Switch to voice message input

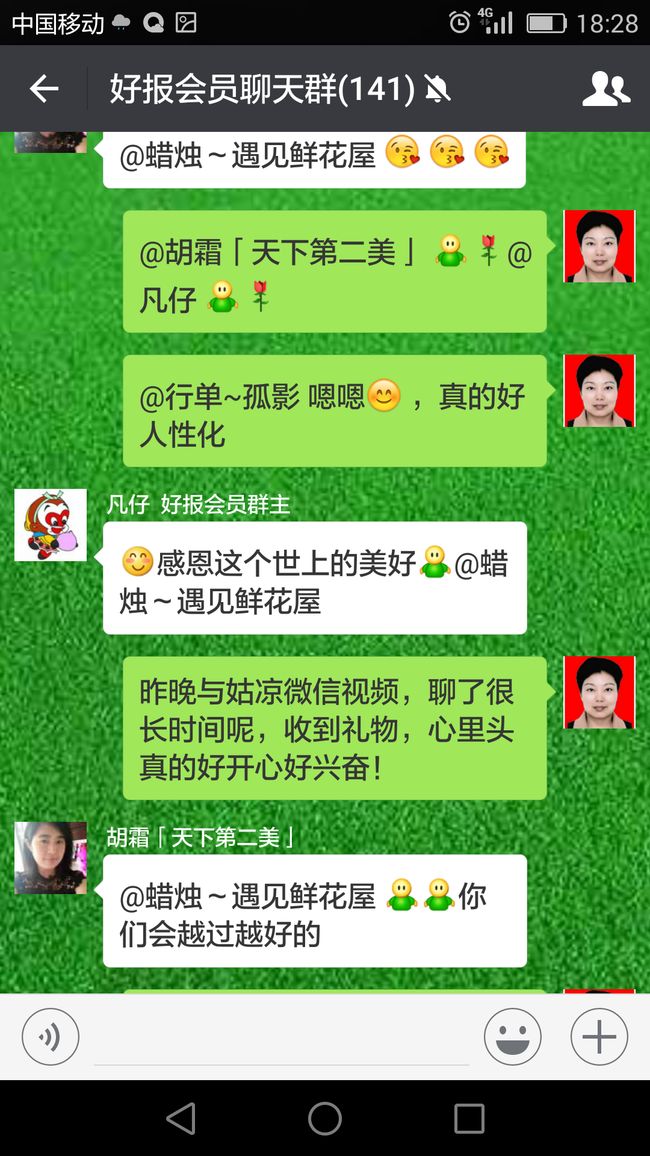click(x=50, y=1037)
